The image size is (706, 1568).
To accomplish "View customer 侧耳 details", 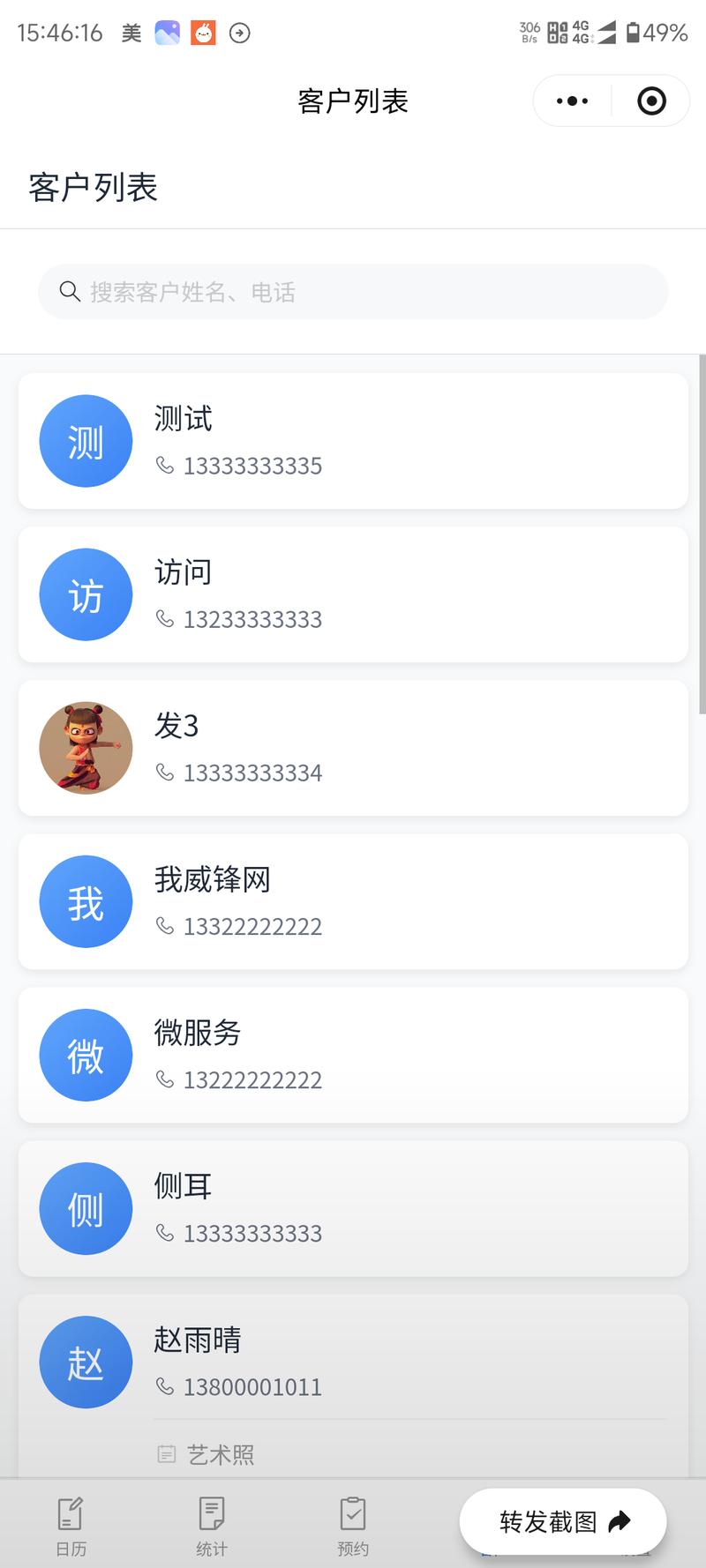I will tap(353, 1208).
